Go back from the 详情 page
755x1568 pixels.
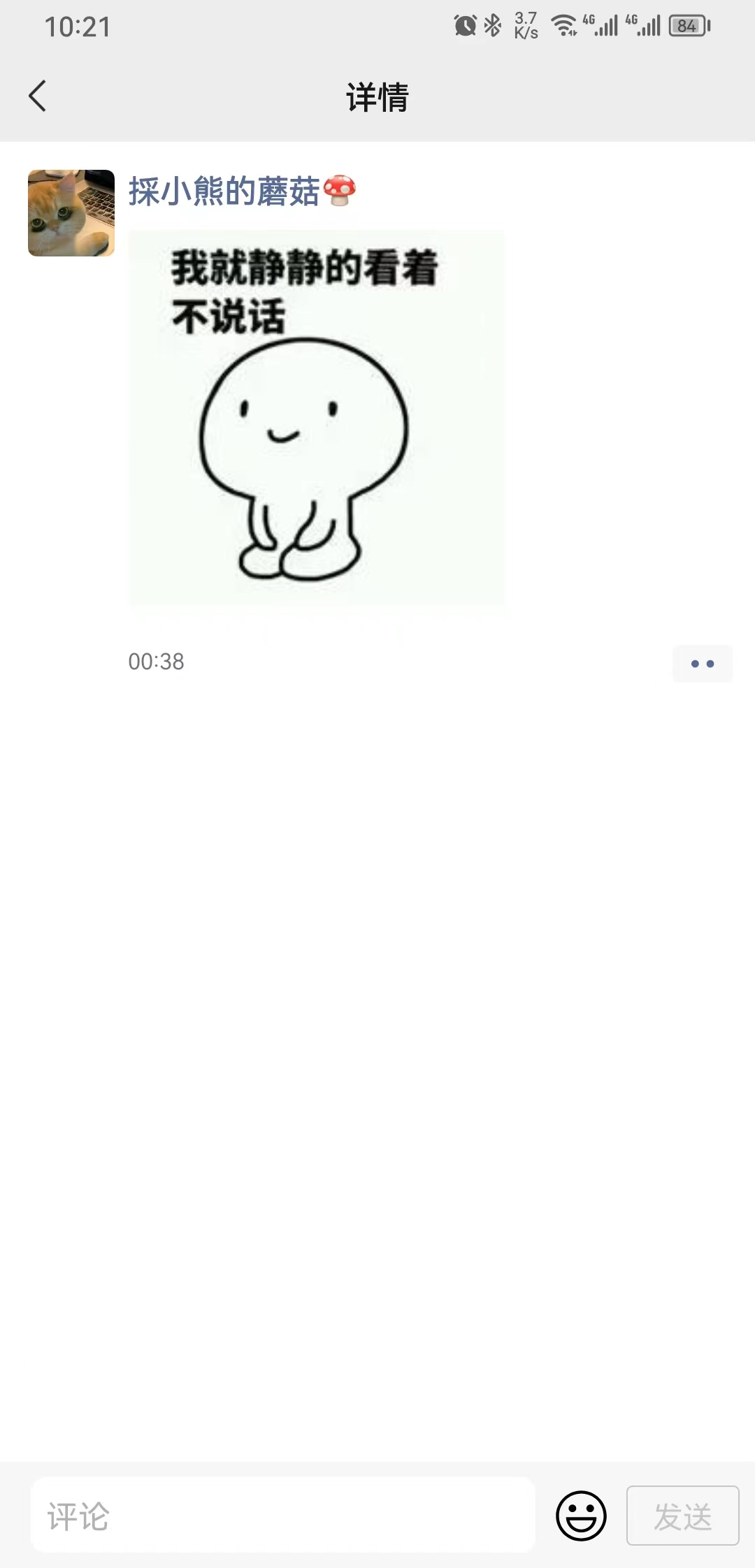point(38,96)
